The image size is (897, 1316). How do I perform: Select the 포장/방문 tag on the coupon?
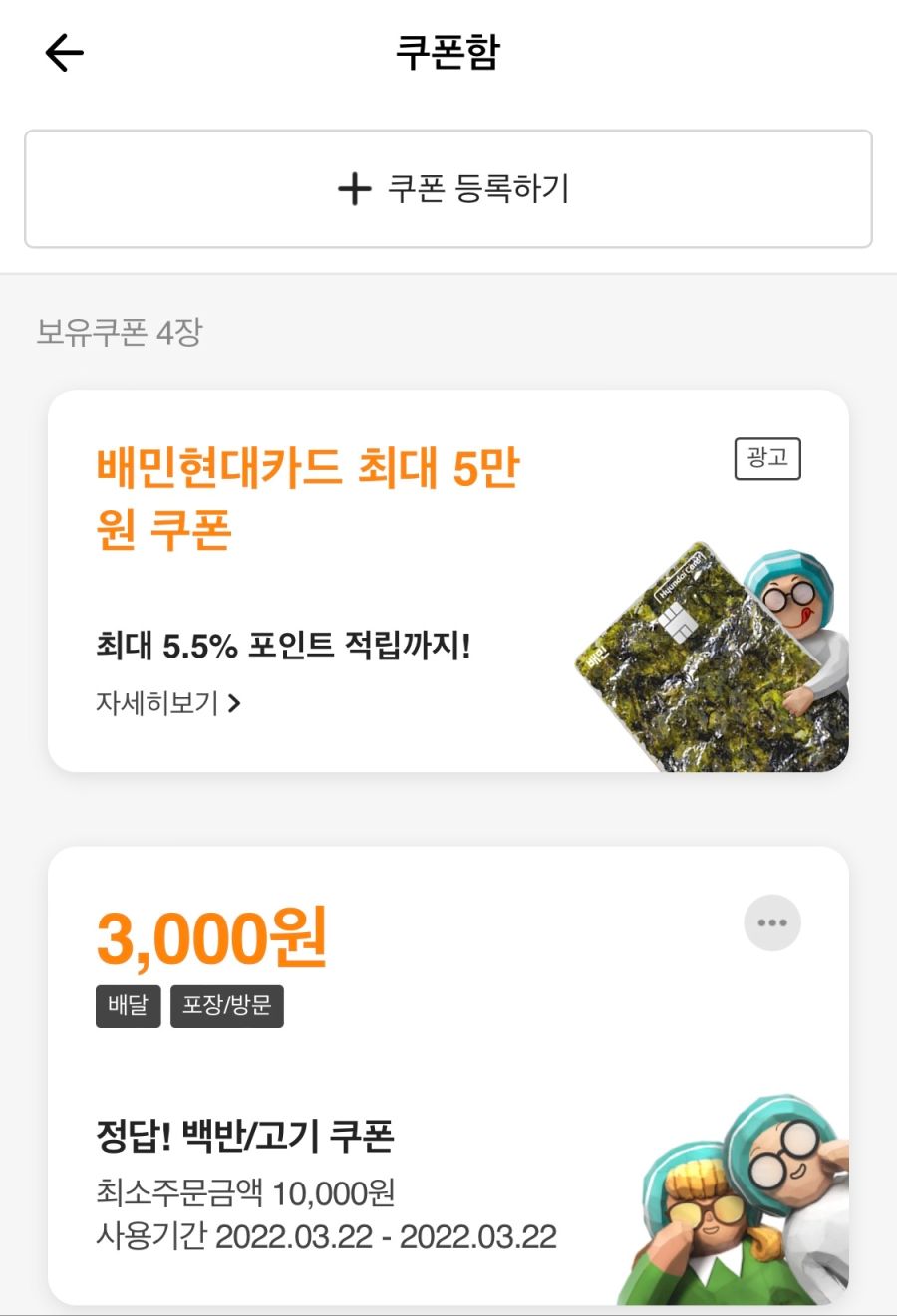click(x=227, y=1006)
